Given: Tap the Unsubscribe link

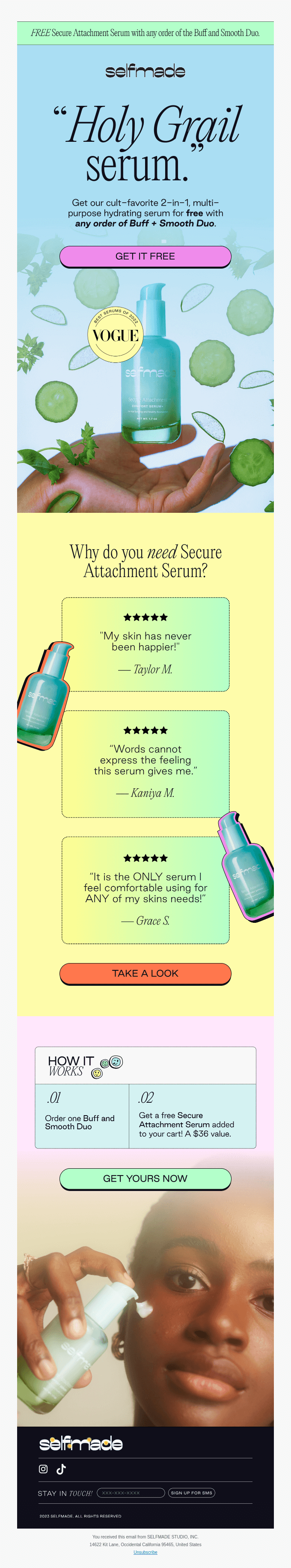Looking at the screenshot, I should click(x=145, y=1552).
